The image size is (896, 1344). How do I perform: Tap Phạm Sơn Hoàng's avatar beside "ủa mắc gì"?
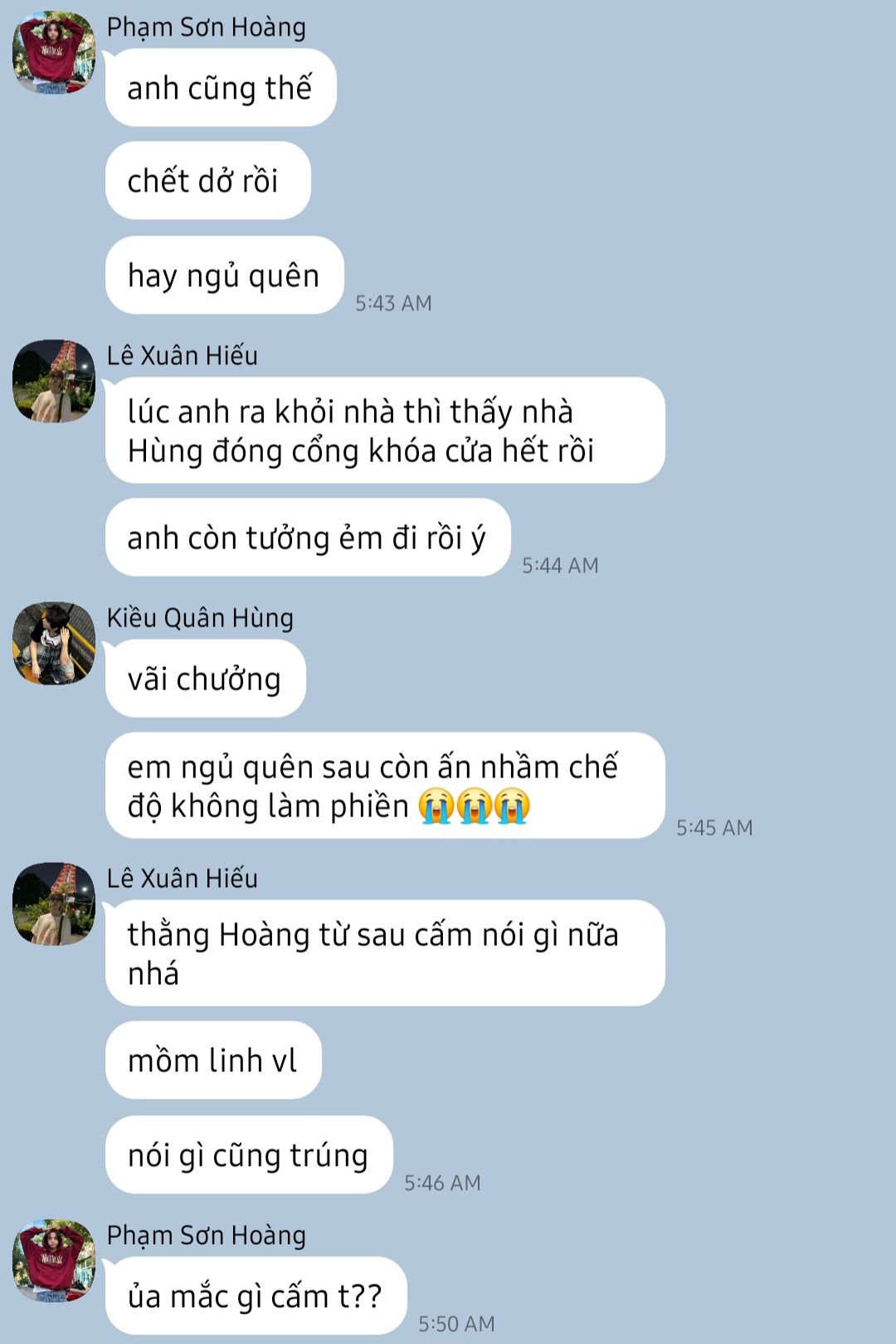click(54, 1260)
